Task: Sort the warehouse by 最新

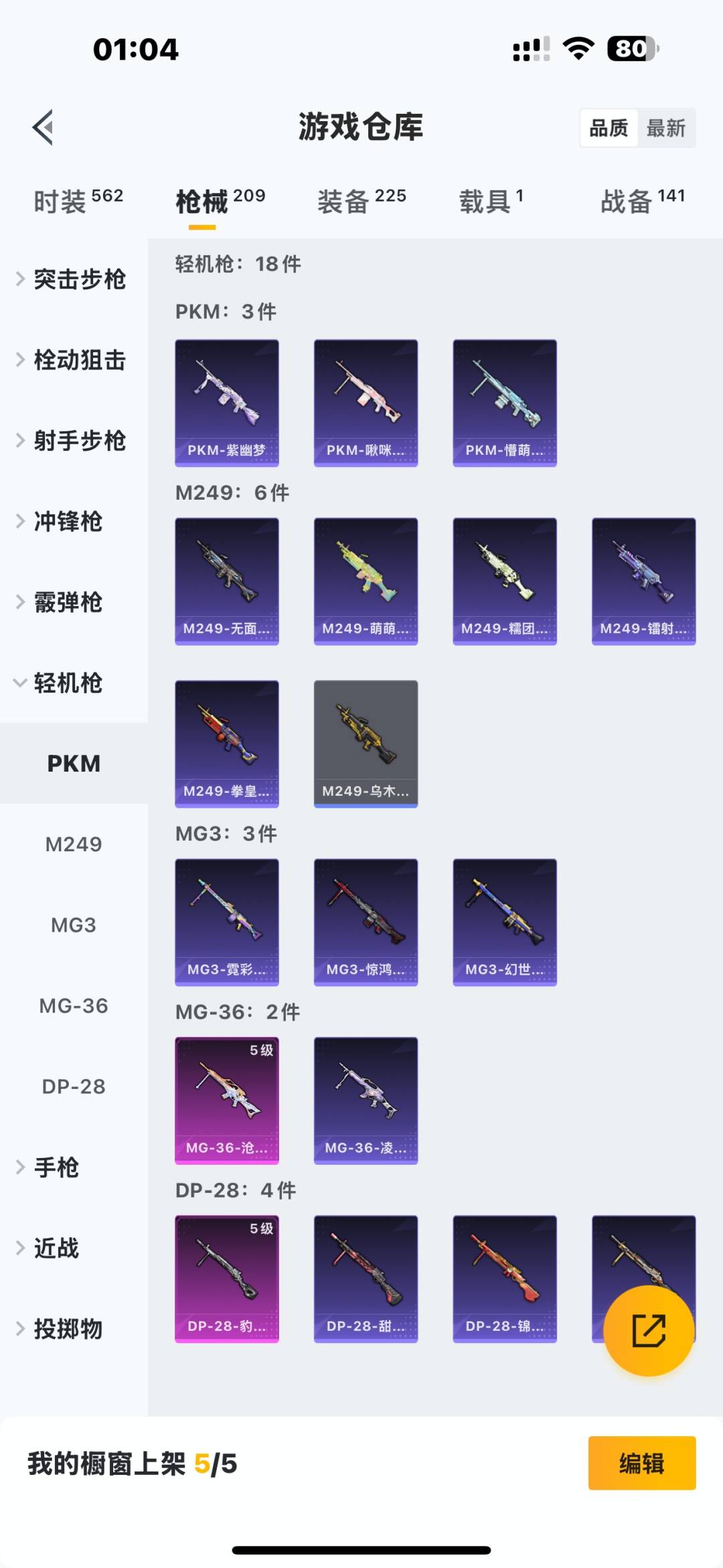Action: tap(665, 128)
